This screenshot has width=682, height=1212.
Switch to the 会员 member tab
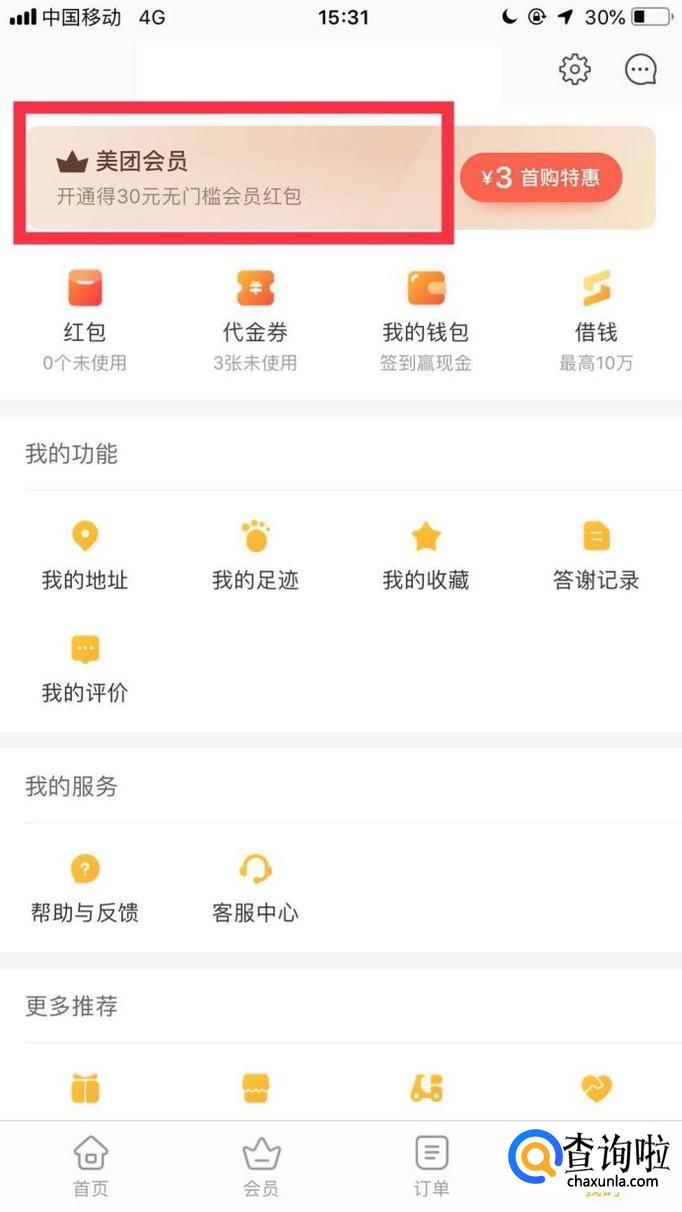[x=261, y=1166]
